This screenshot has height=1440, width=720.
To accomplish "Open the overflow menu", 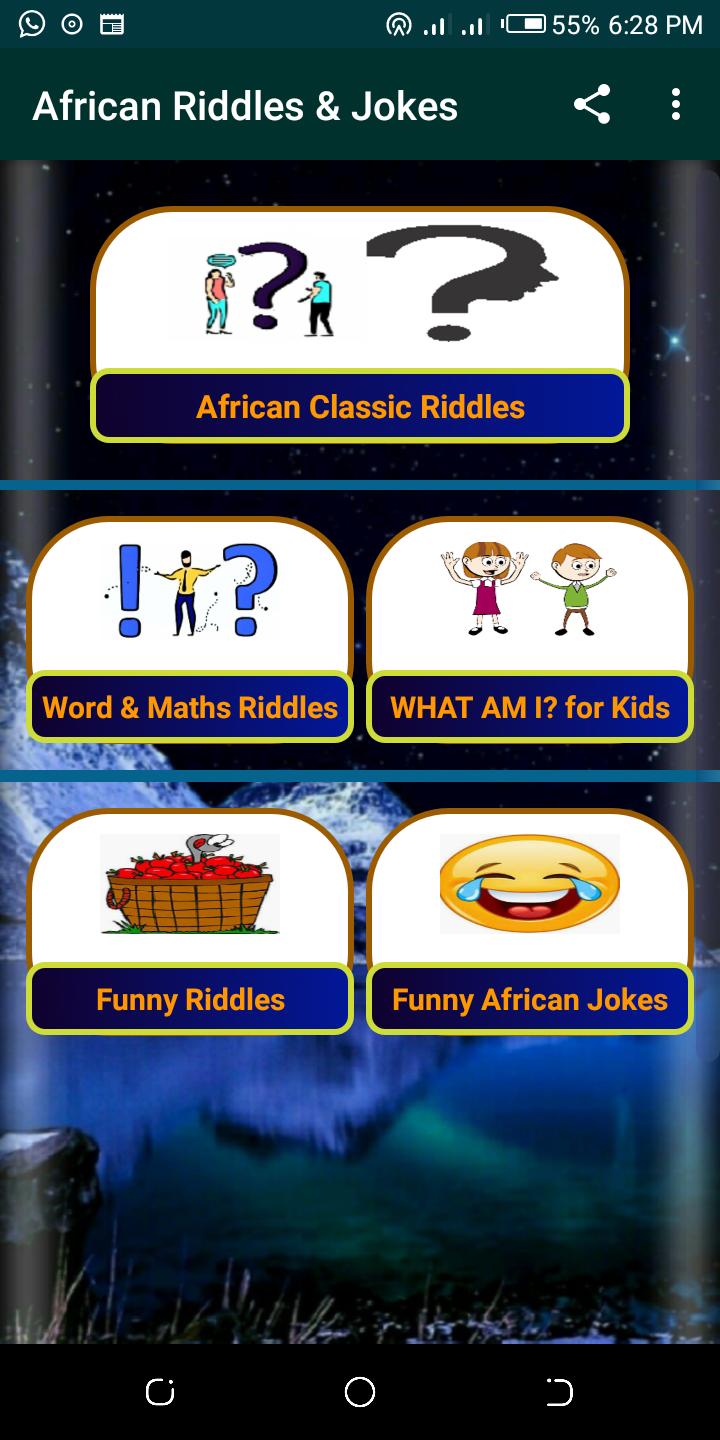I will click(676, 105).
